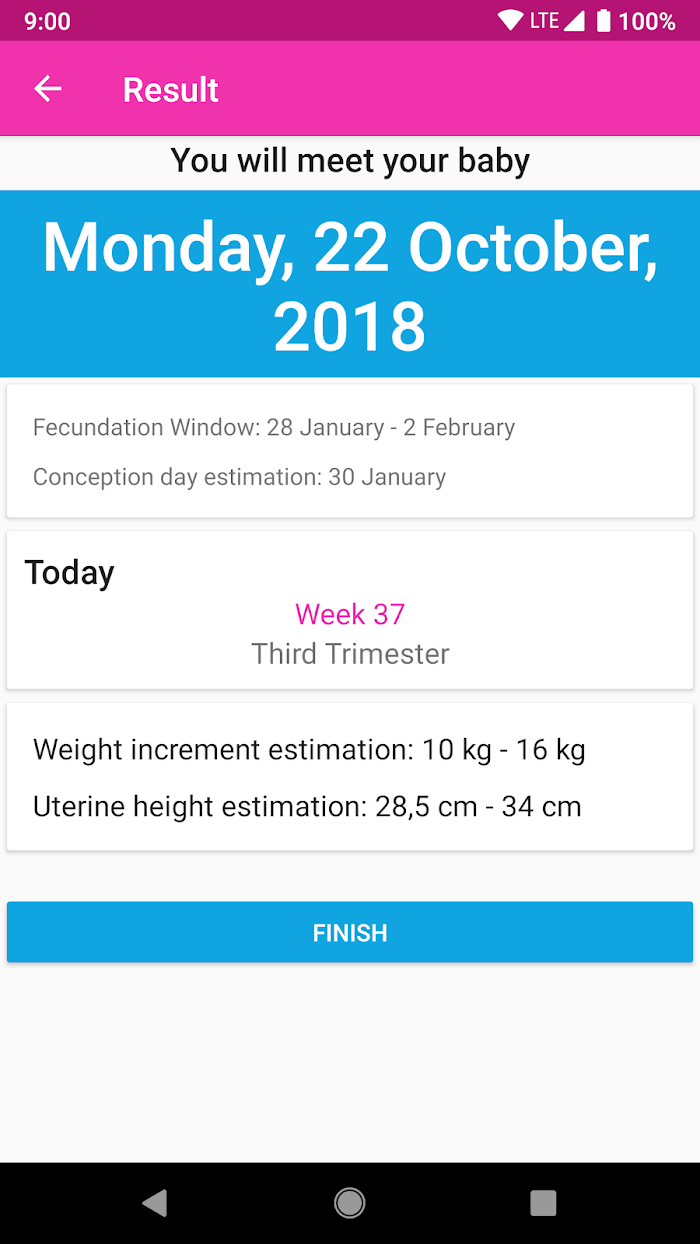Open the recent apps view
The image size is (700, 1244).
click(x=543, y=1203)
